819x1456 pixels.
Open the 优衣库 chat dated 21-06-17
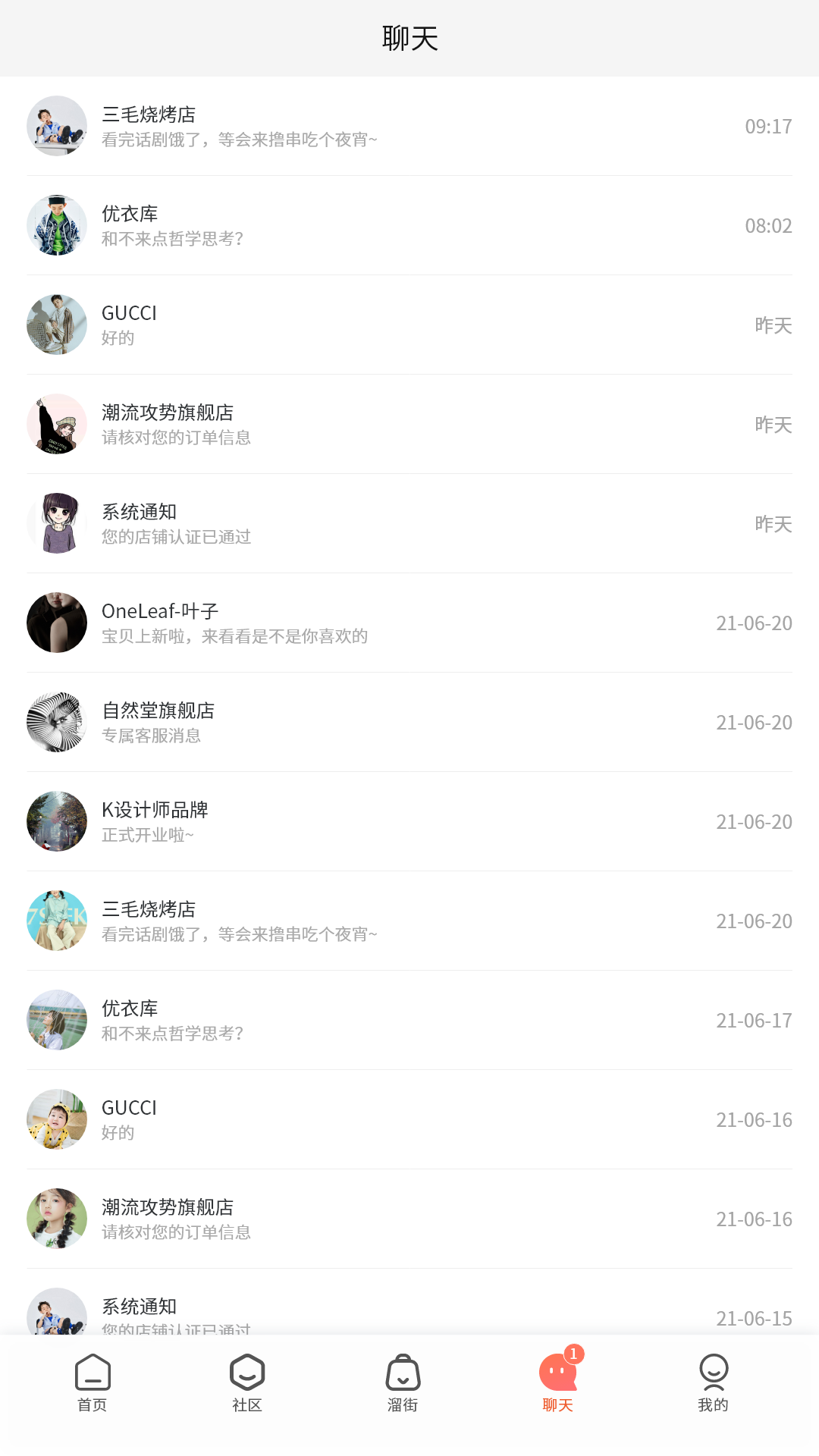pyautogui.click(x=409, y=1020)
